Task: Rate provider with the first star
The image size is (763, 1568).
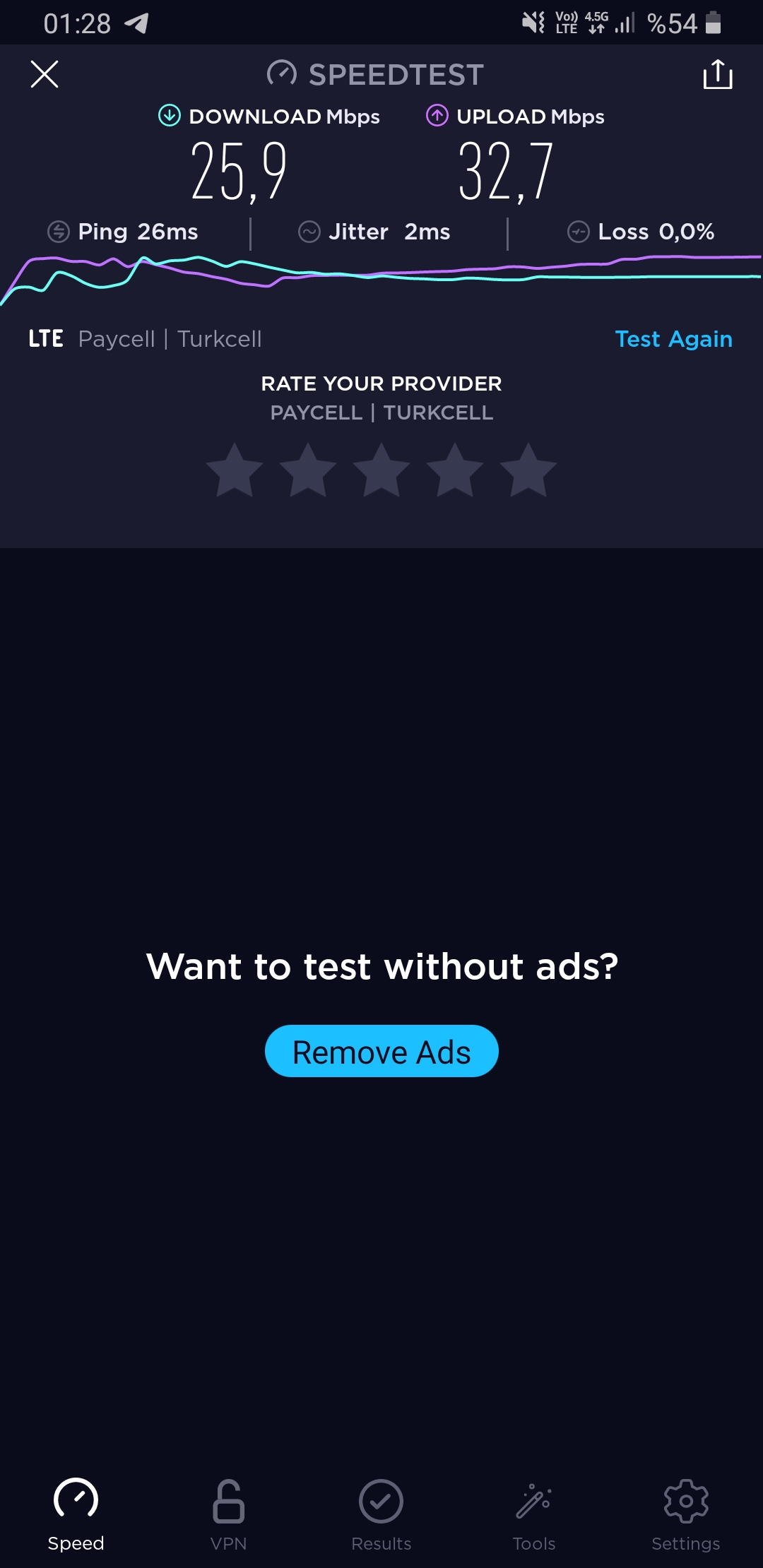Action: 235,470
